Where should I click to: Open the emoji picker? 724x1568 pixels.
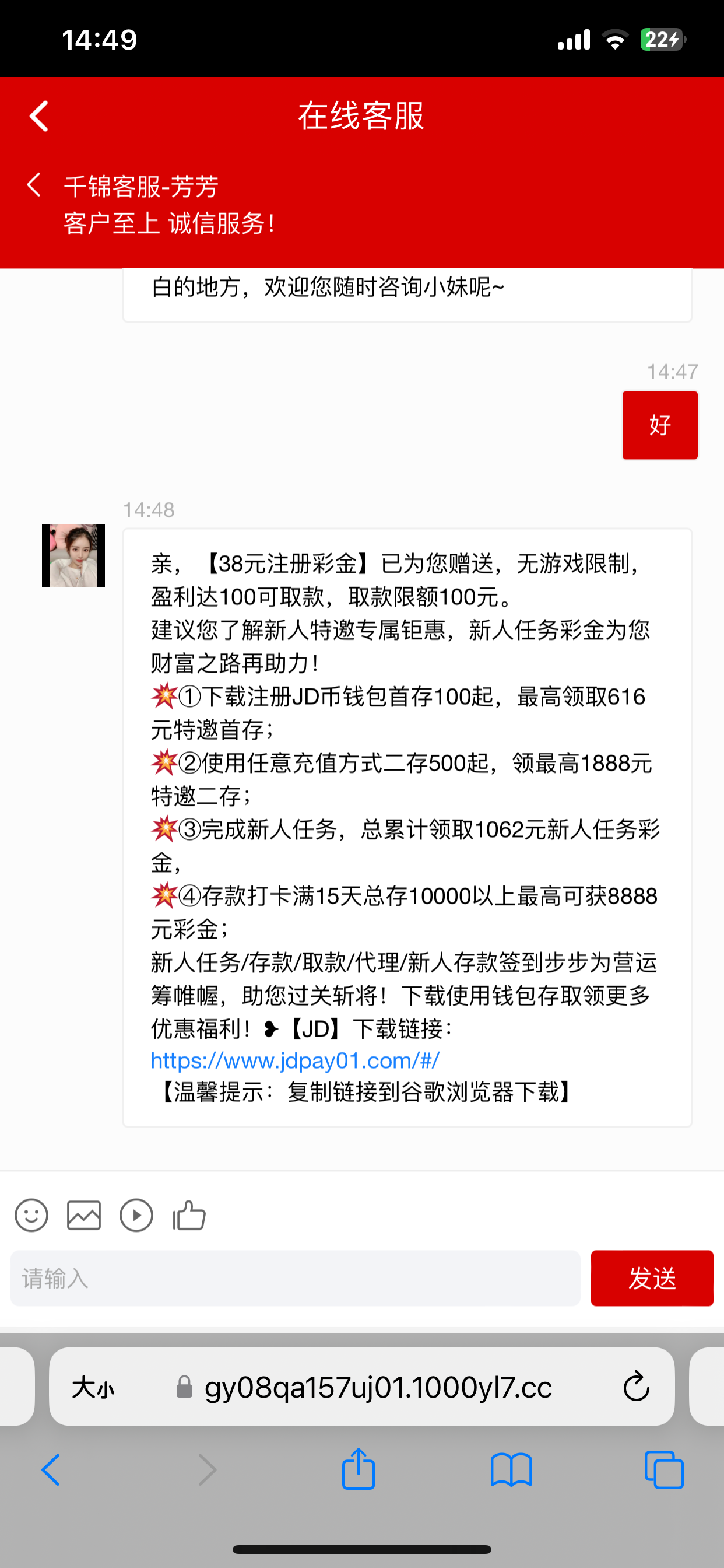31,1216
